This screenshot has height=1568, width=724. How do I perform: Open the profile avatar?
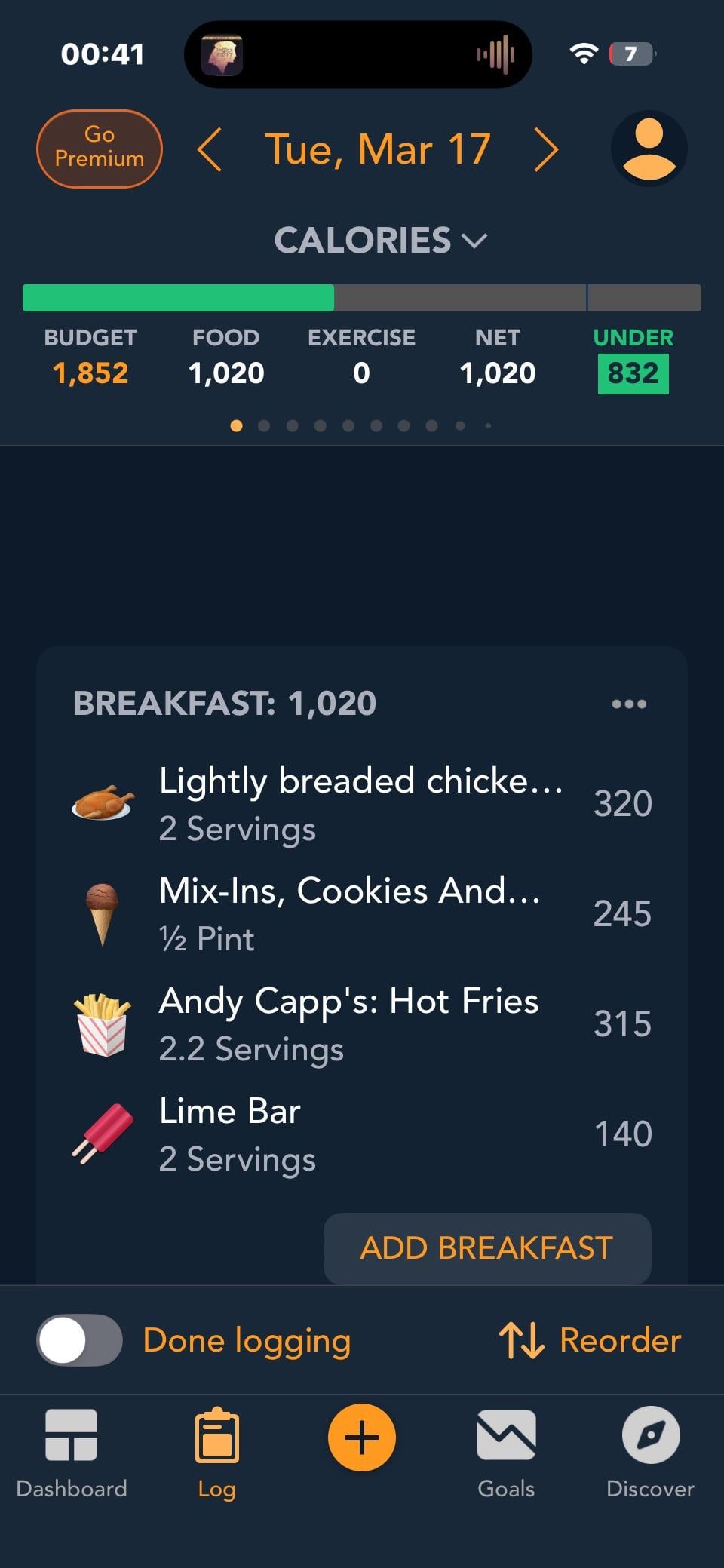pyautogui.click(x=649, y=149)
